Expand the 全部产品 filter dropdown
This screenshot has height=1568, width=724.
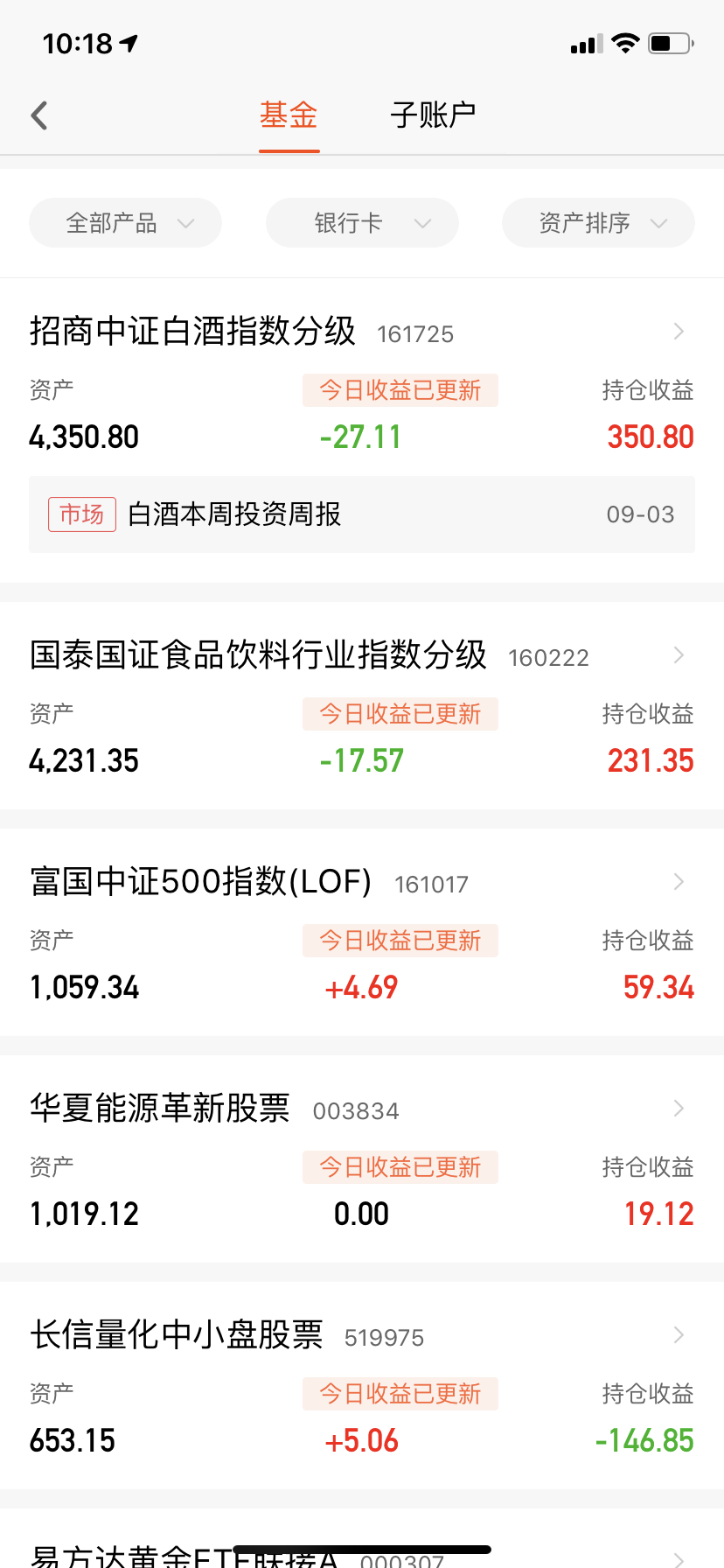tap(125, 223)
